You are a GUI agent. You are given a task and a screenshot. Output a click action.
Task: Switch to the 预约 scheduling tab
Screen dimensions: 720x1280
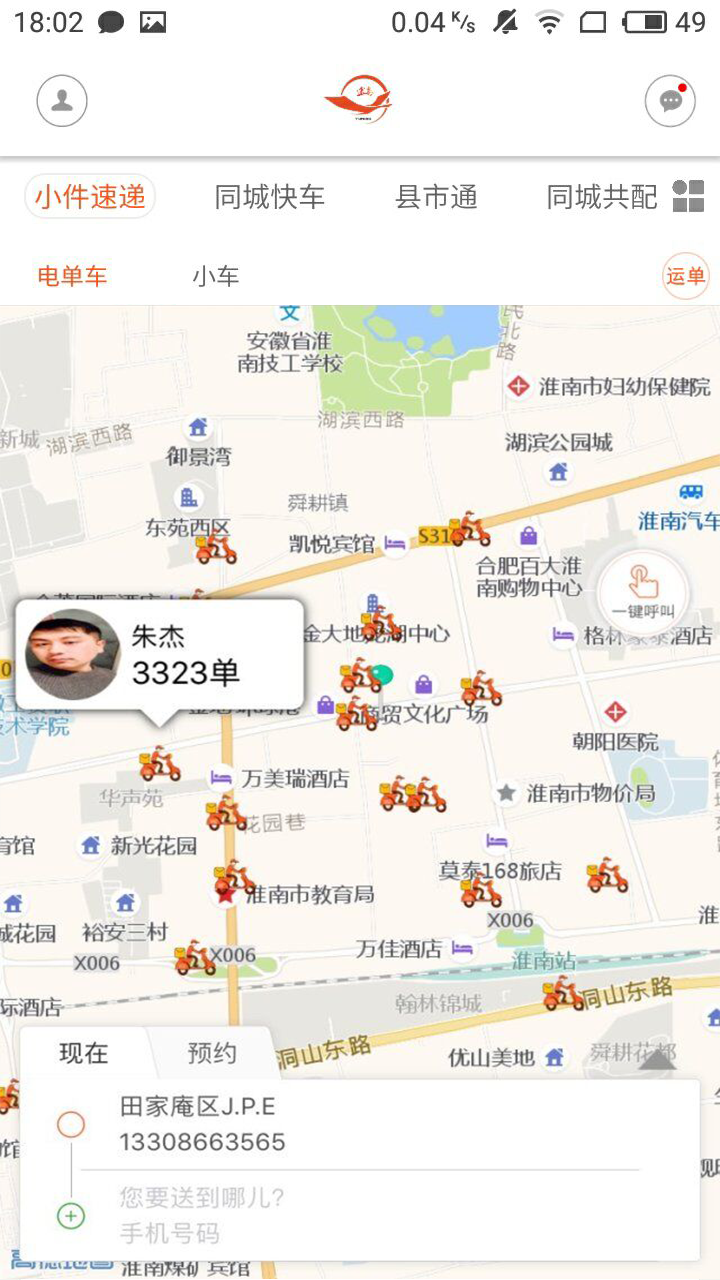(x=212, y=1053)
